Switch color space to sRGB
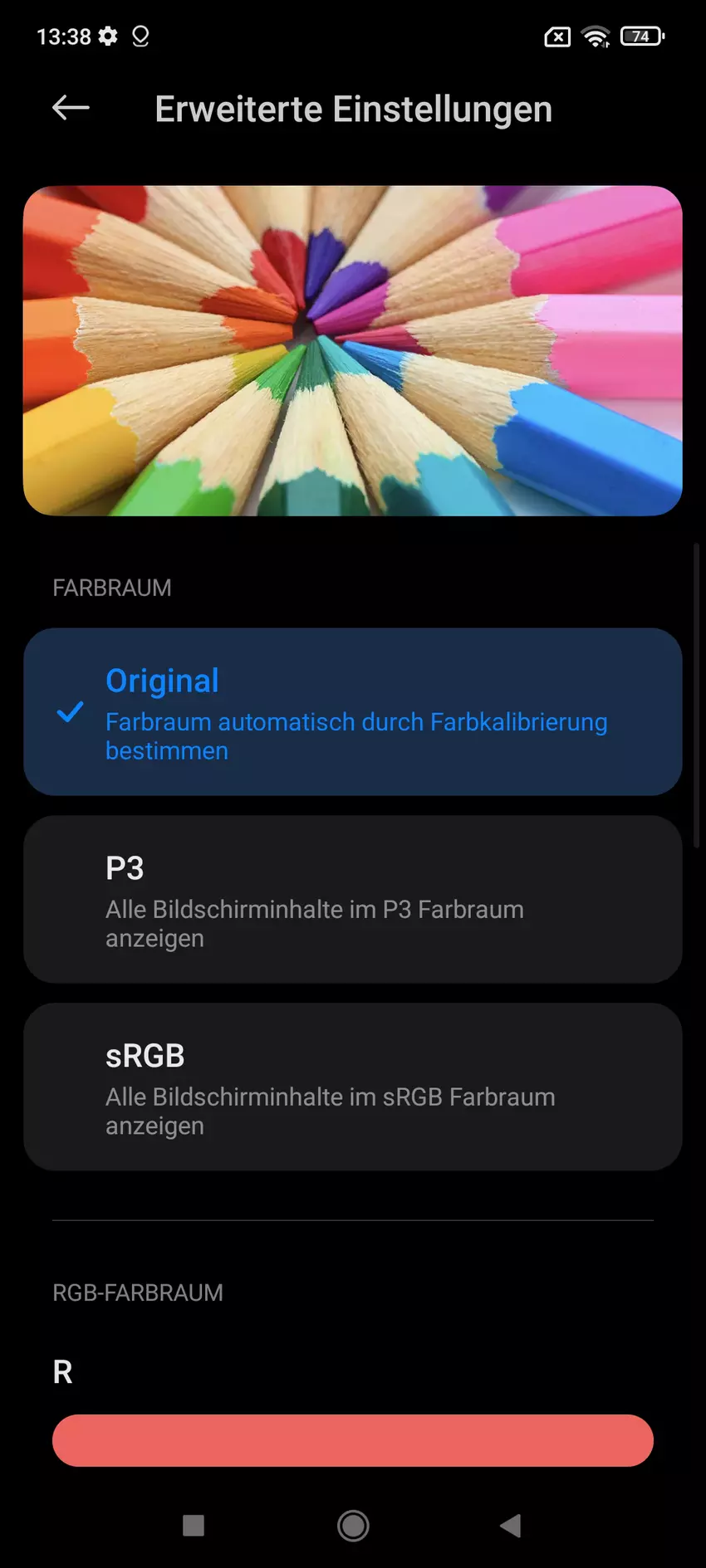Screen dimensions: 706x1568 (x=352, y=1087)
